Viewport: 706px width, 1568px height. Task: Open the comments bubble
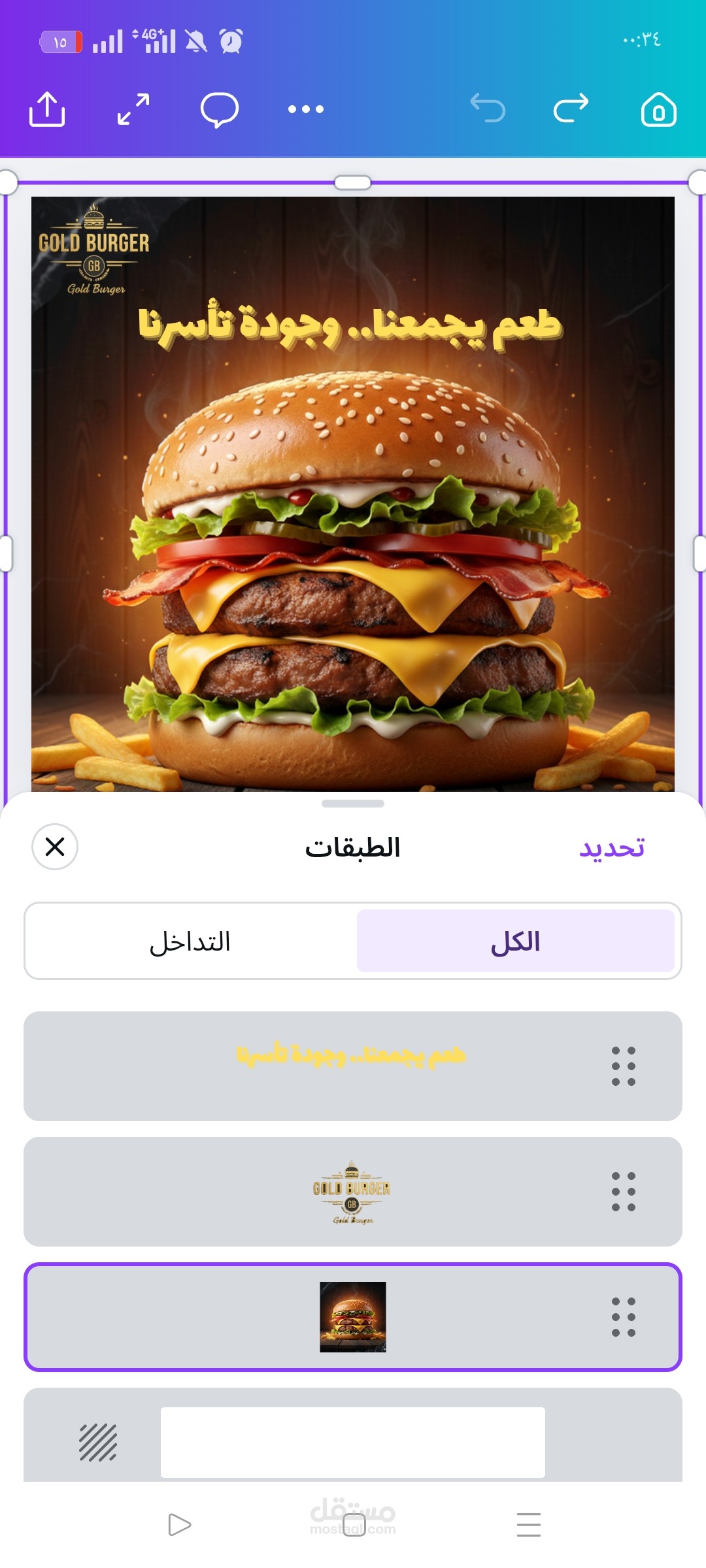point(220,109)
